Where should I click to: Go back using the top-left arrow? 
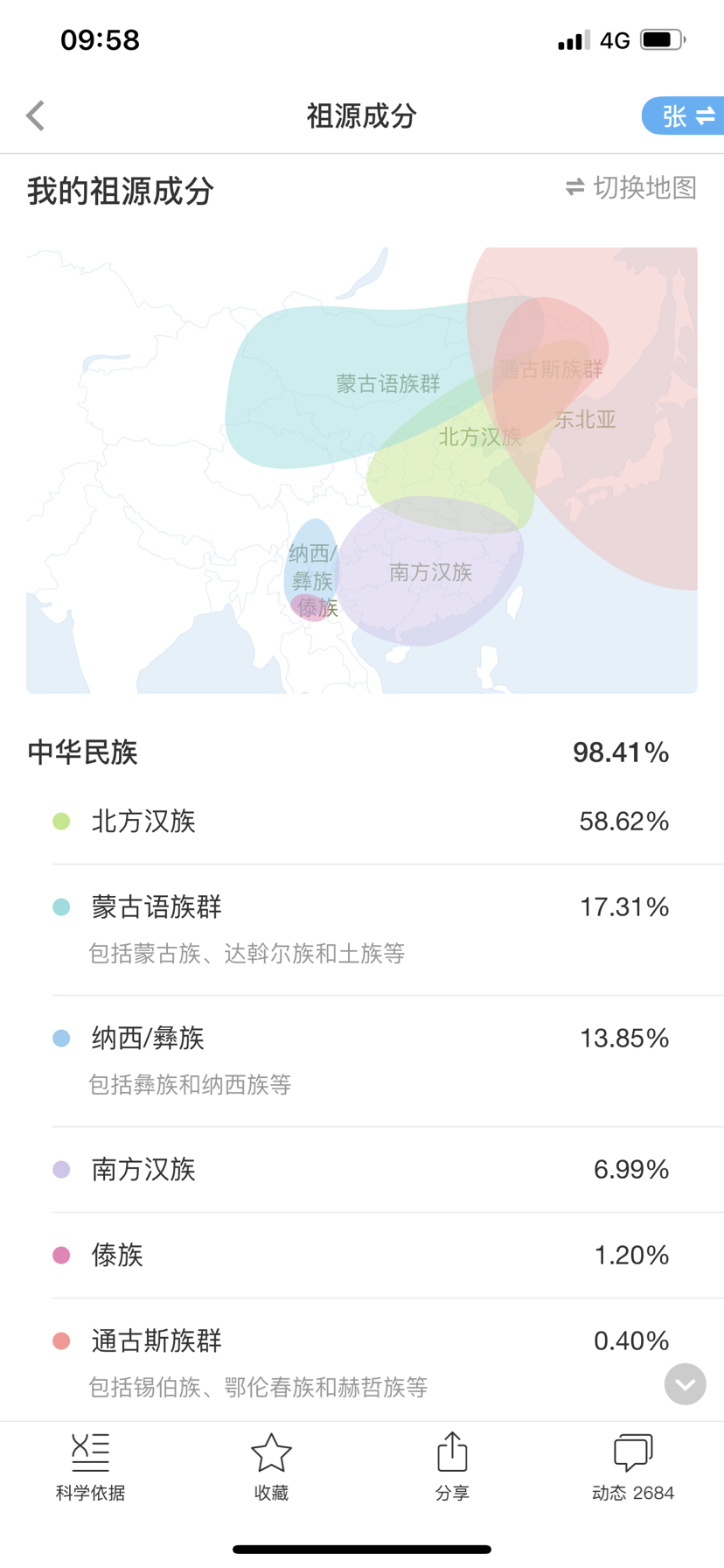coord(36,115)
